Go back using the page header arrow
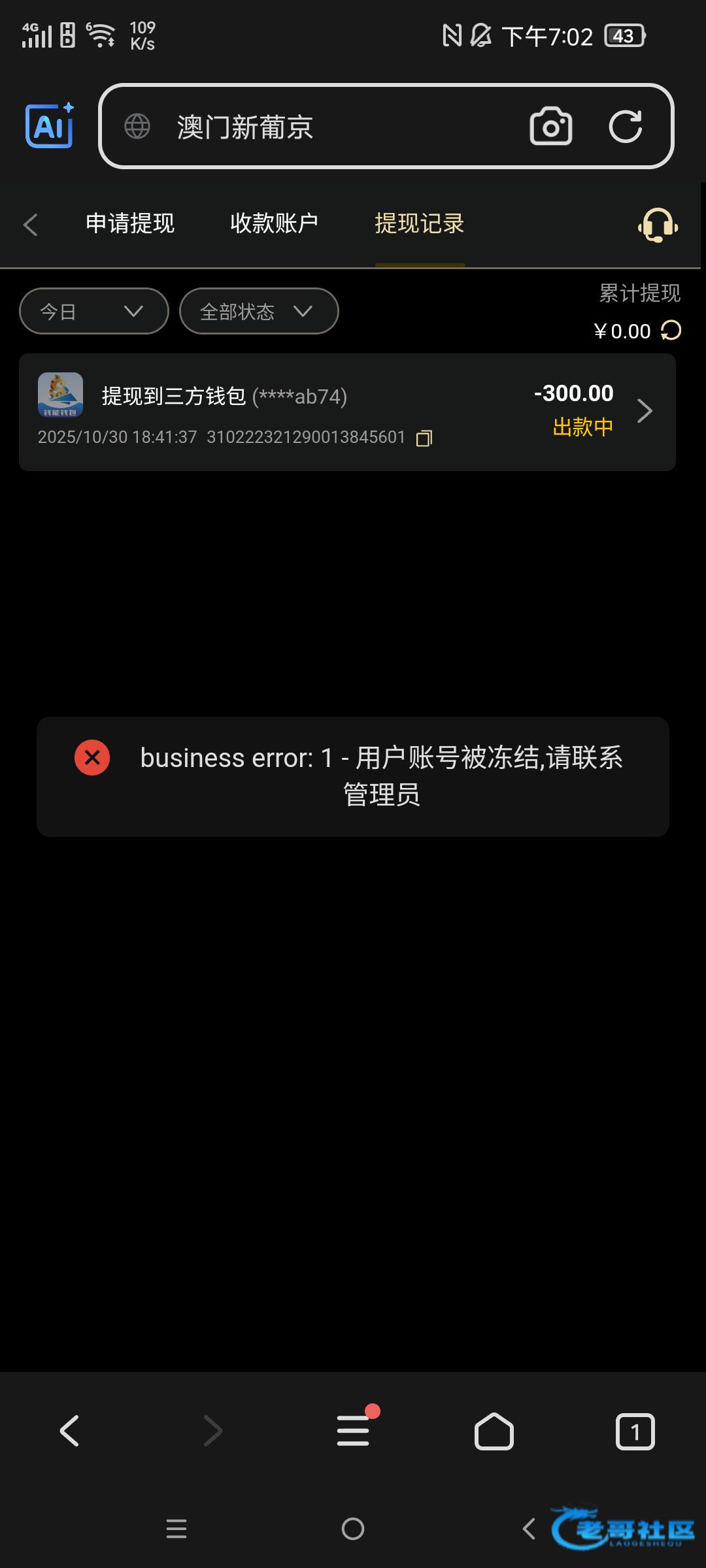The width and height of the screenshot is (706, 1568). point(31,224)
